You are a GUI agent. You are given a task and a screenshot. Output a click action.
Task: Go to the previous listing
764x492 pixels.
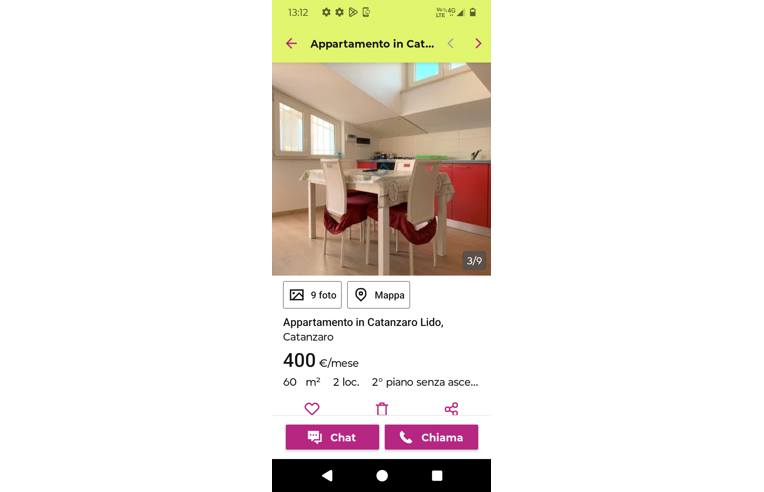pos(450,44)
